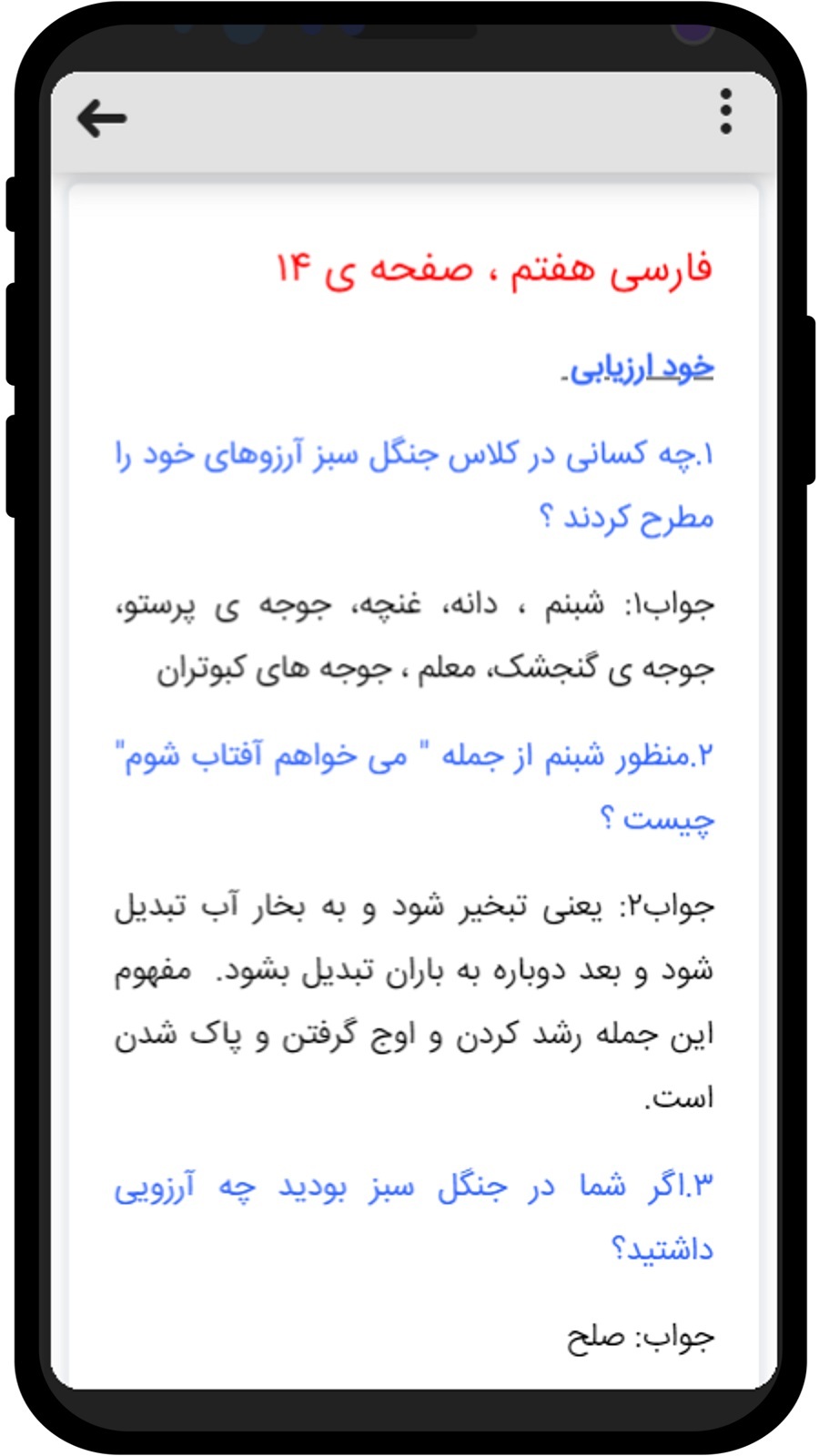The image size is (819, 1456).
Task: Go back using the arrow icon
Action: (x=102, y=118)
